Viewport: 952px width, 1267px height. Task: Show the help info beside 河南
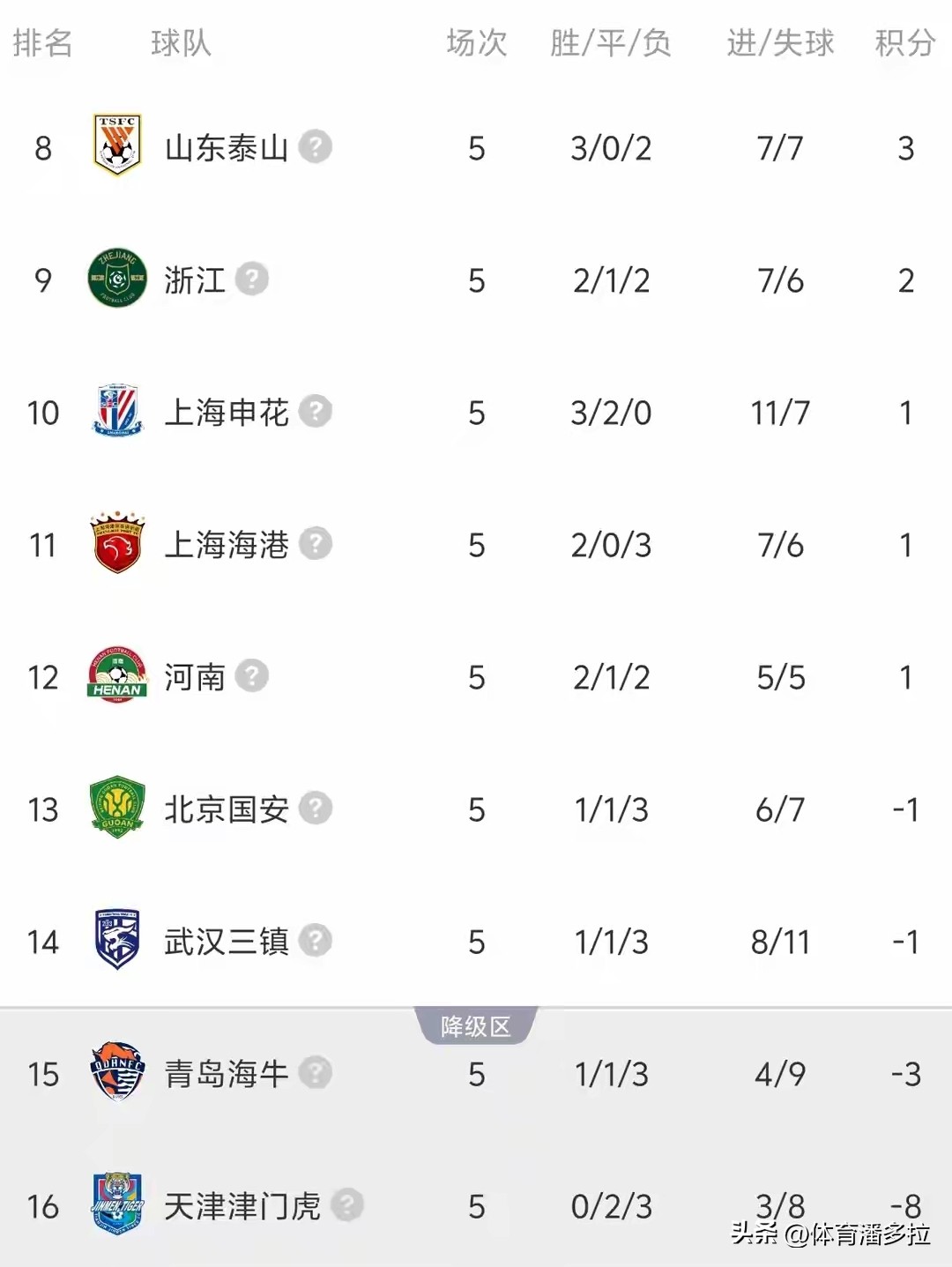pos(252,675)
